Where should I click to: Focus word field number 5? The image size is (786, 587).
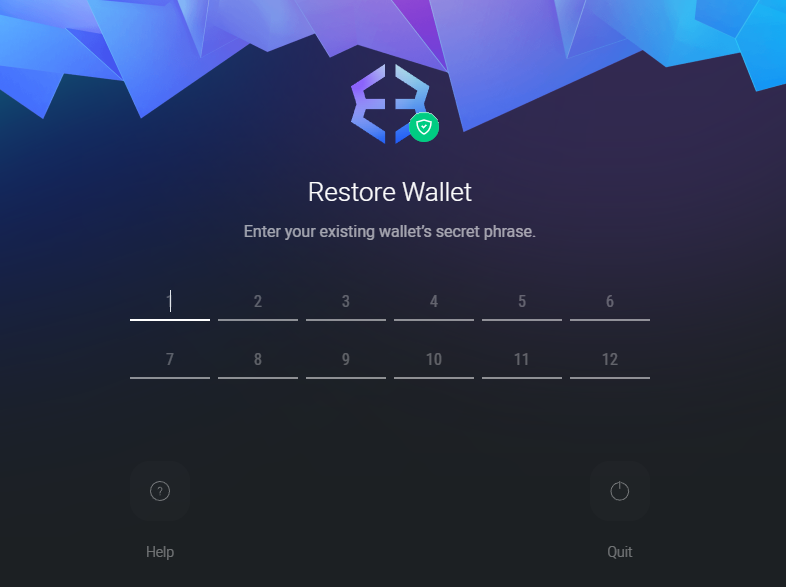[x=522, y=302]
